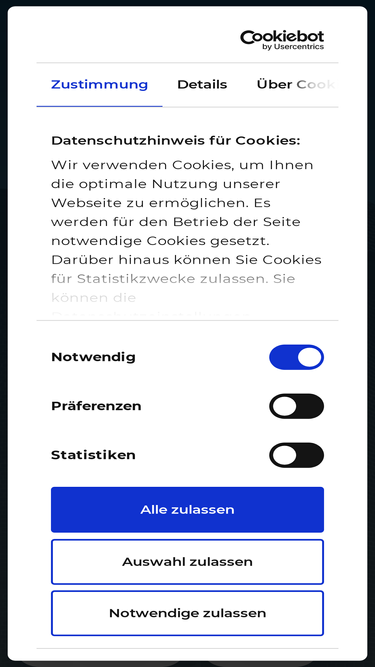Image resolution: width=375 pixels, height=667 pixels.
Task: Confirm with Auswahl zulassen
Action: point(188,562)
